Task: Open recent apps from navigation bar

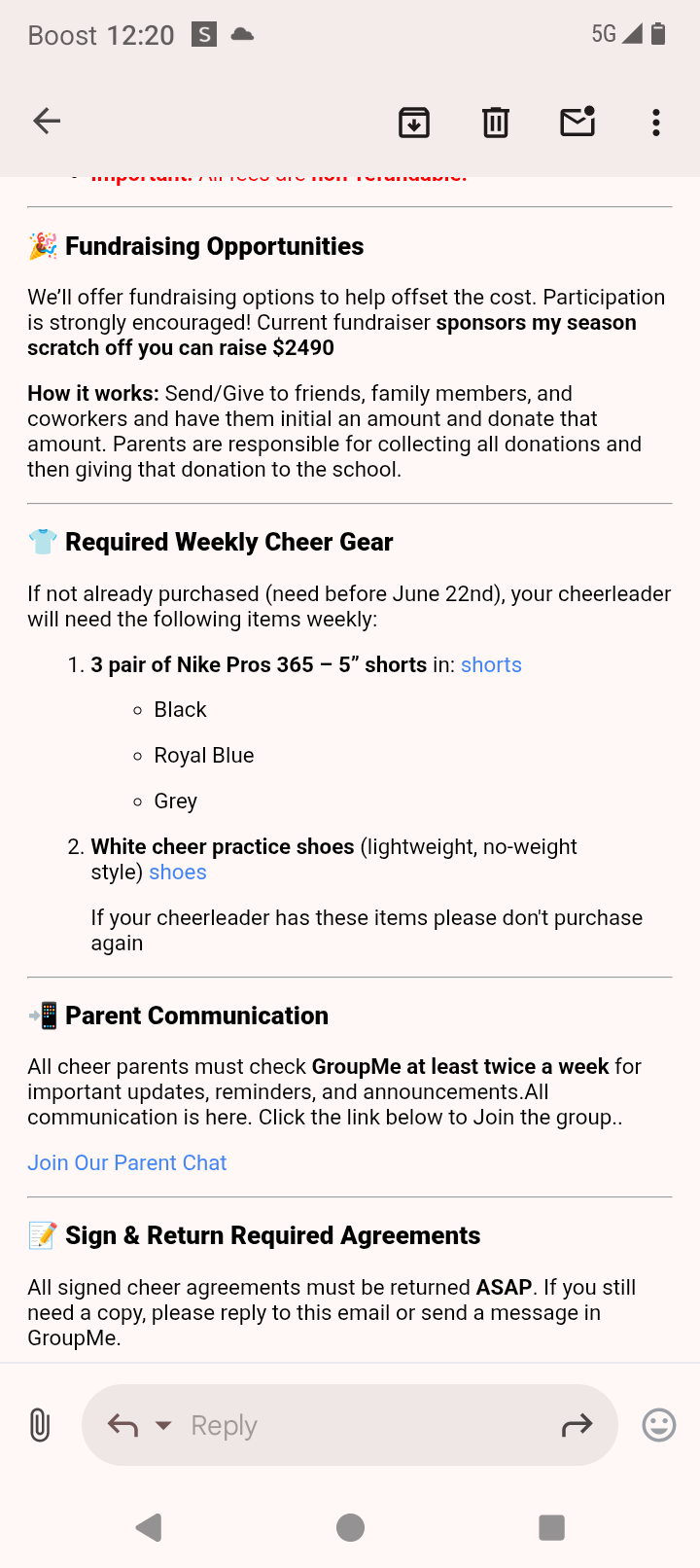Action: (x=551, y=1528)
